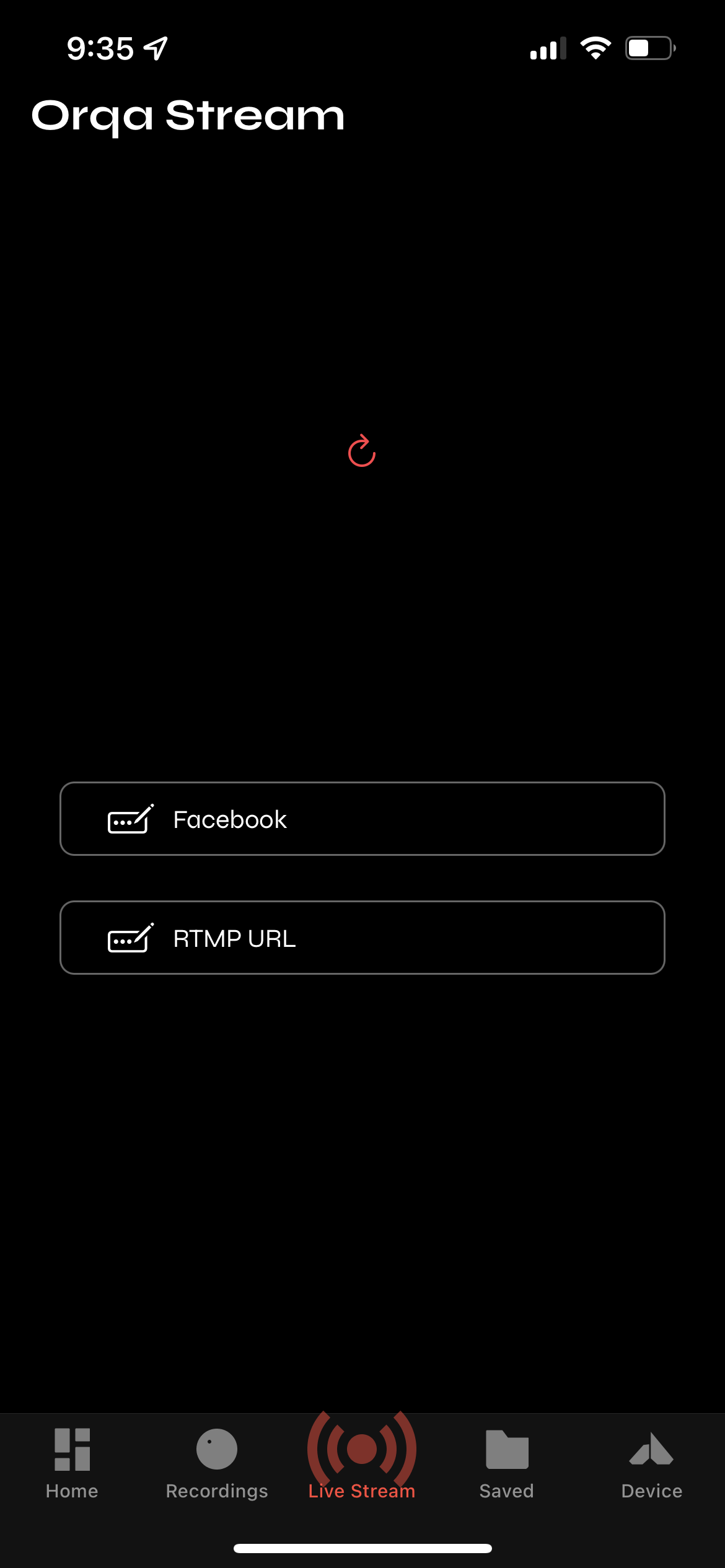
Task: Choose the RTMP URL option
Action: (362, 938)
